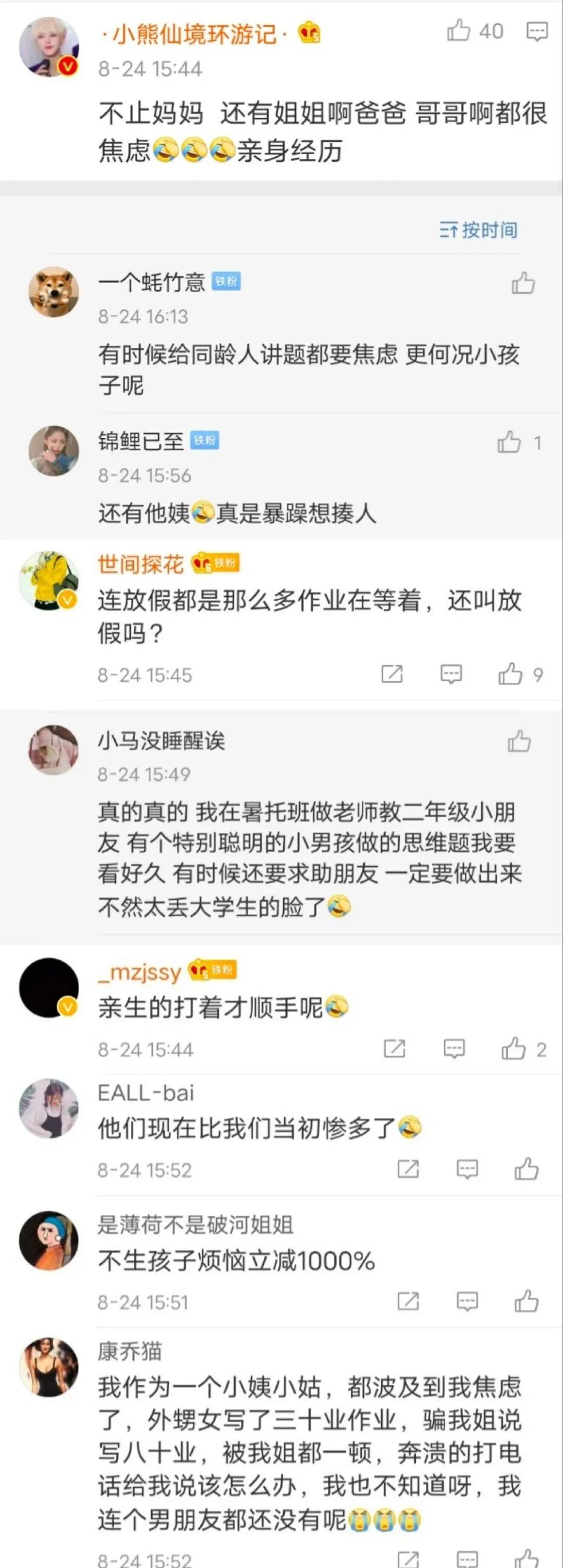Sort replies with the 按时间 option
Image resolution: width=563 pixels, height=1568 pixels.
[479, 230]
